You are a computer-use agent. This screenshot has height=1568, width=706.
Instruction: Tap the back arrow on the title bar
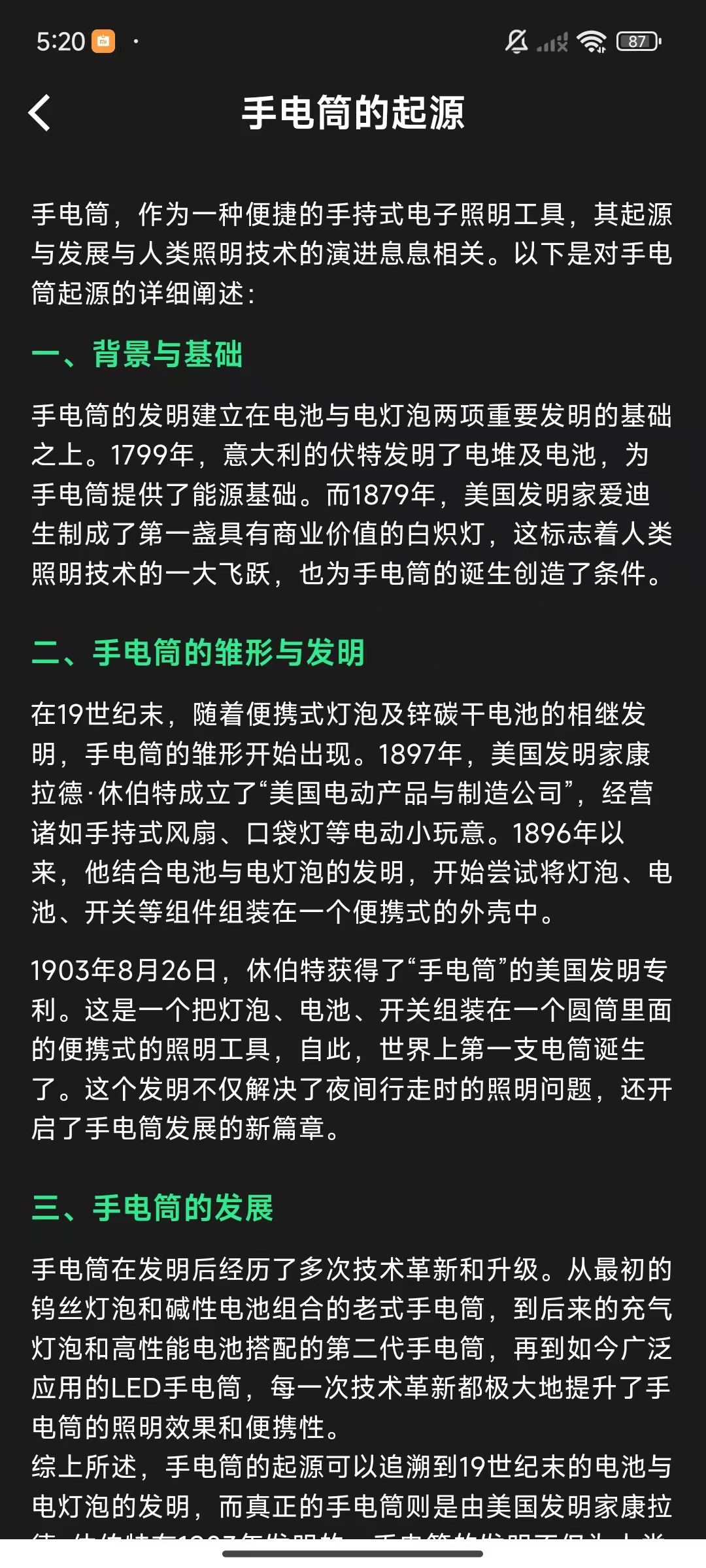(x=41, y=112)
